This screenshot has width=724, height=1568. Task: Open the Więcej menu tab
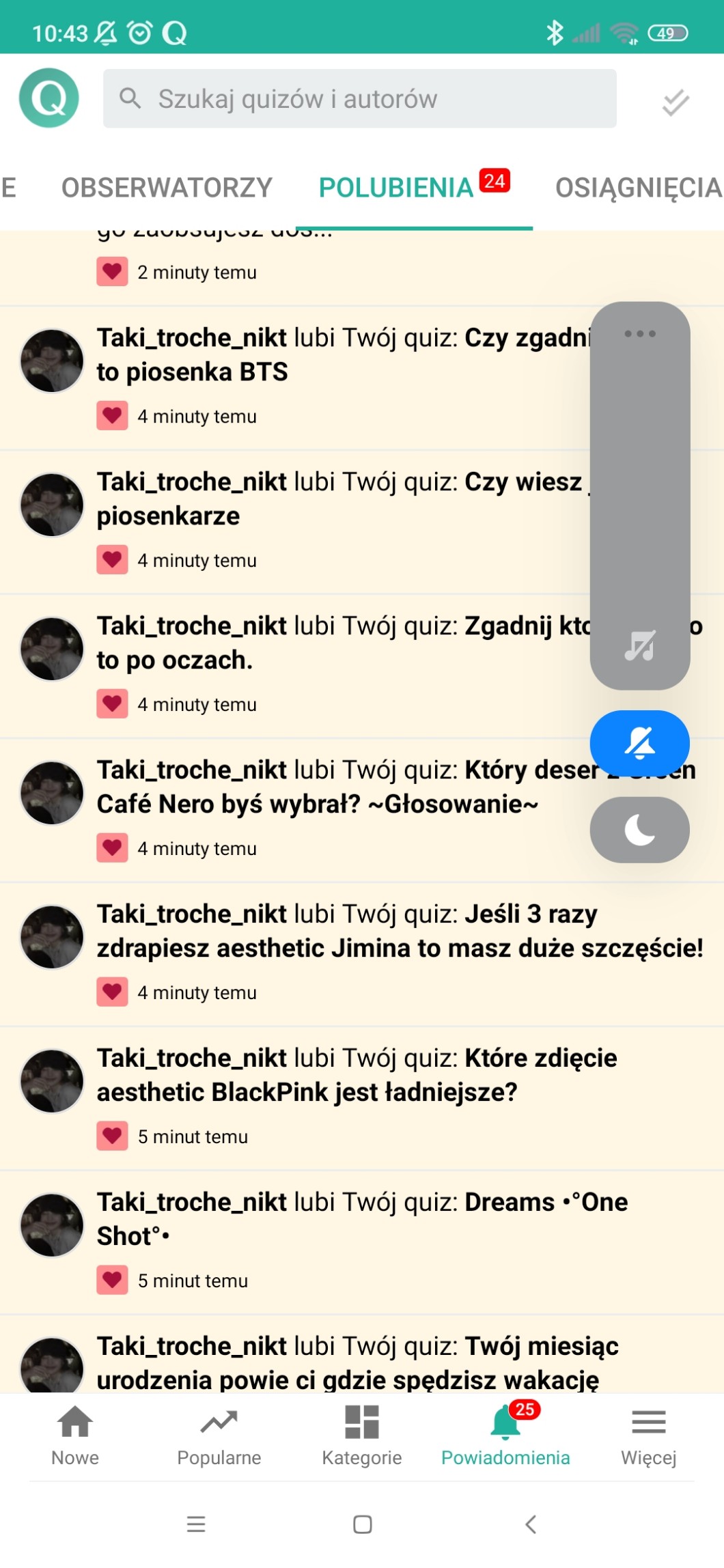[648, 1436]
